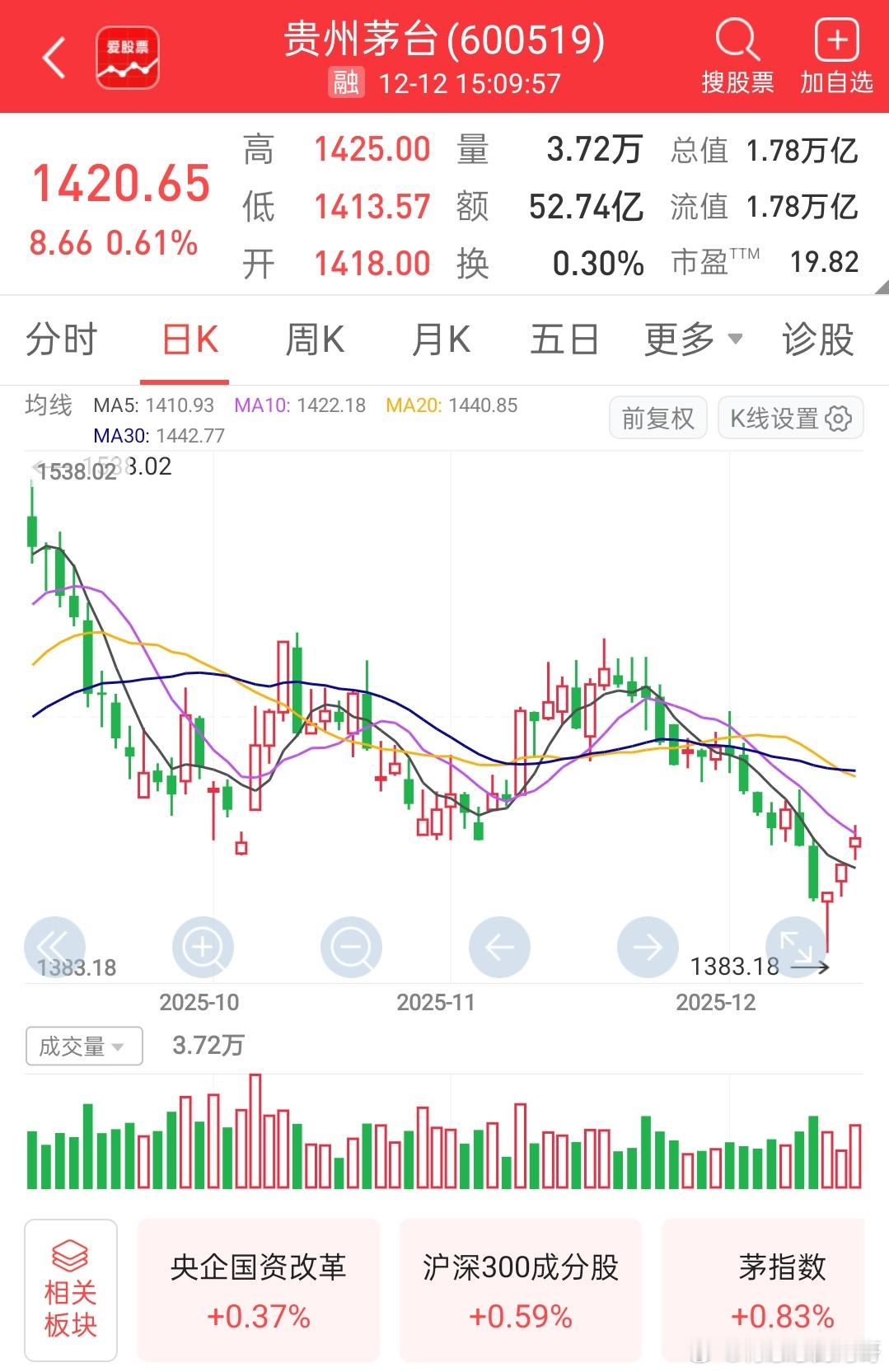The width and height of the screenshot is (889, 1372).
Task: Open 相关板块 related sectors panel
Action: click(x=71, y=1290)
